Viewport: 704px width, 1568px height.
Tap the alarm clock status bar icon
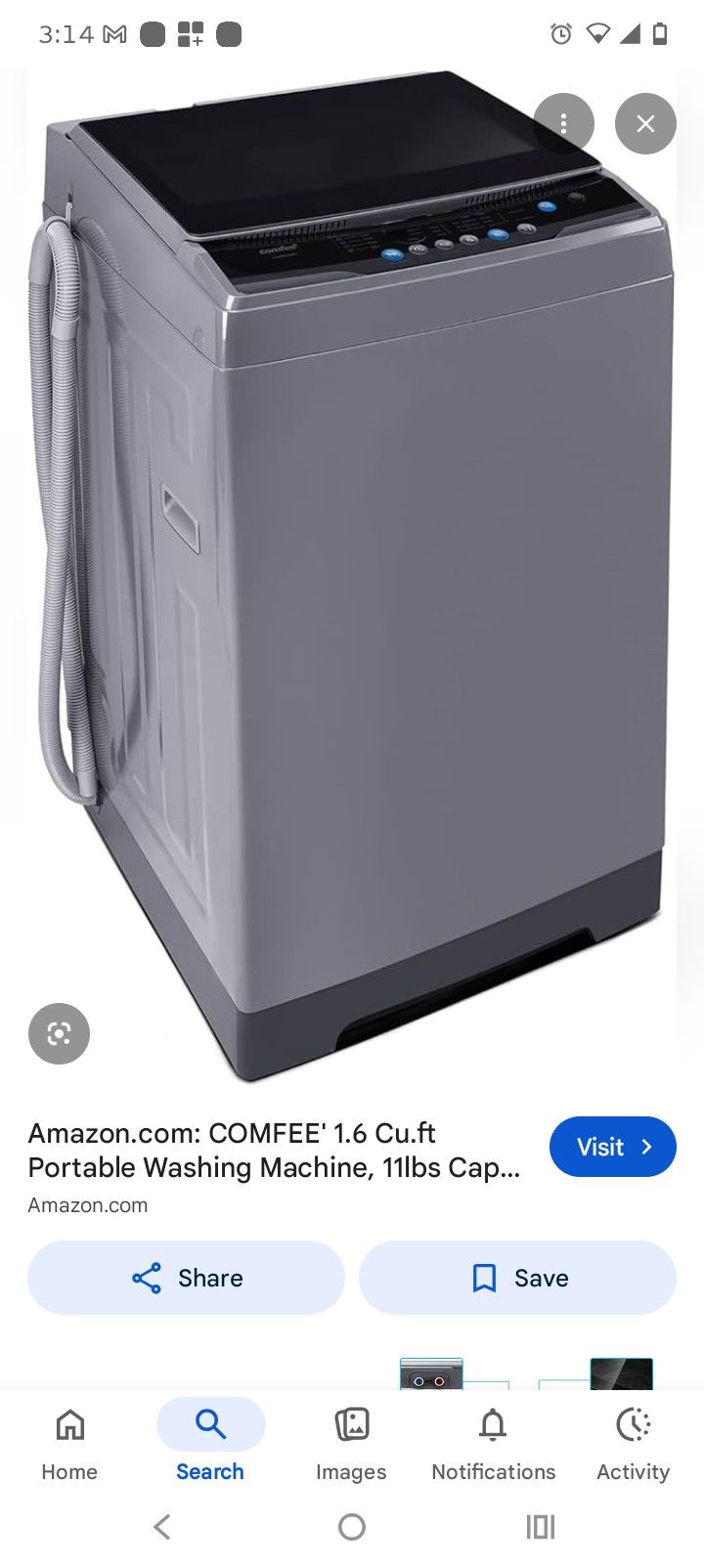(x=560, y=33)
